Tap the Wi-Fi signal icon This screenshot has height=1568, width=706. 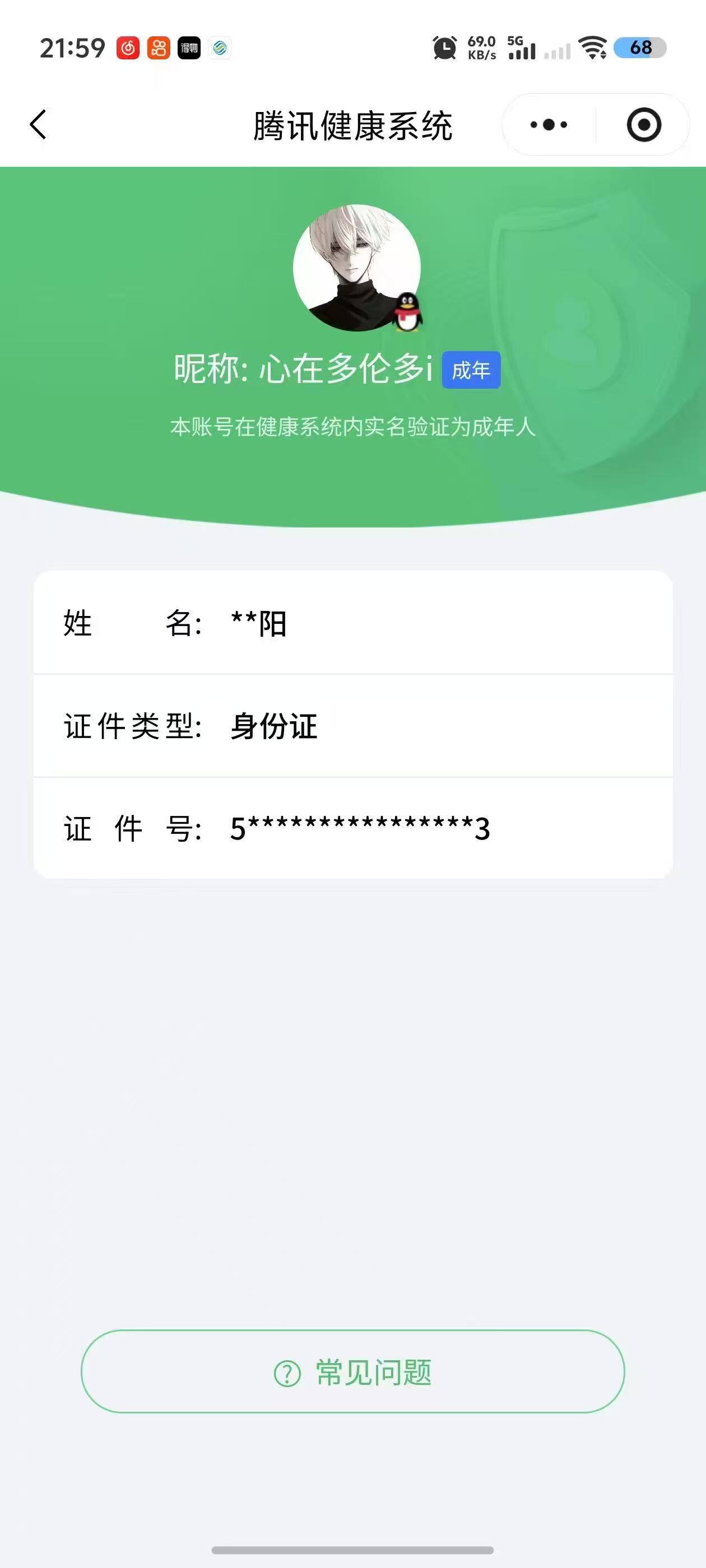point(592,49)
